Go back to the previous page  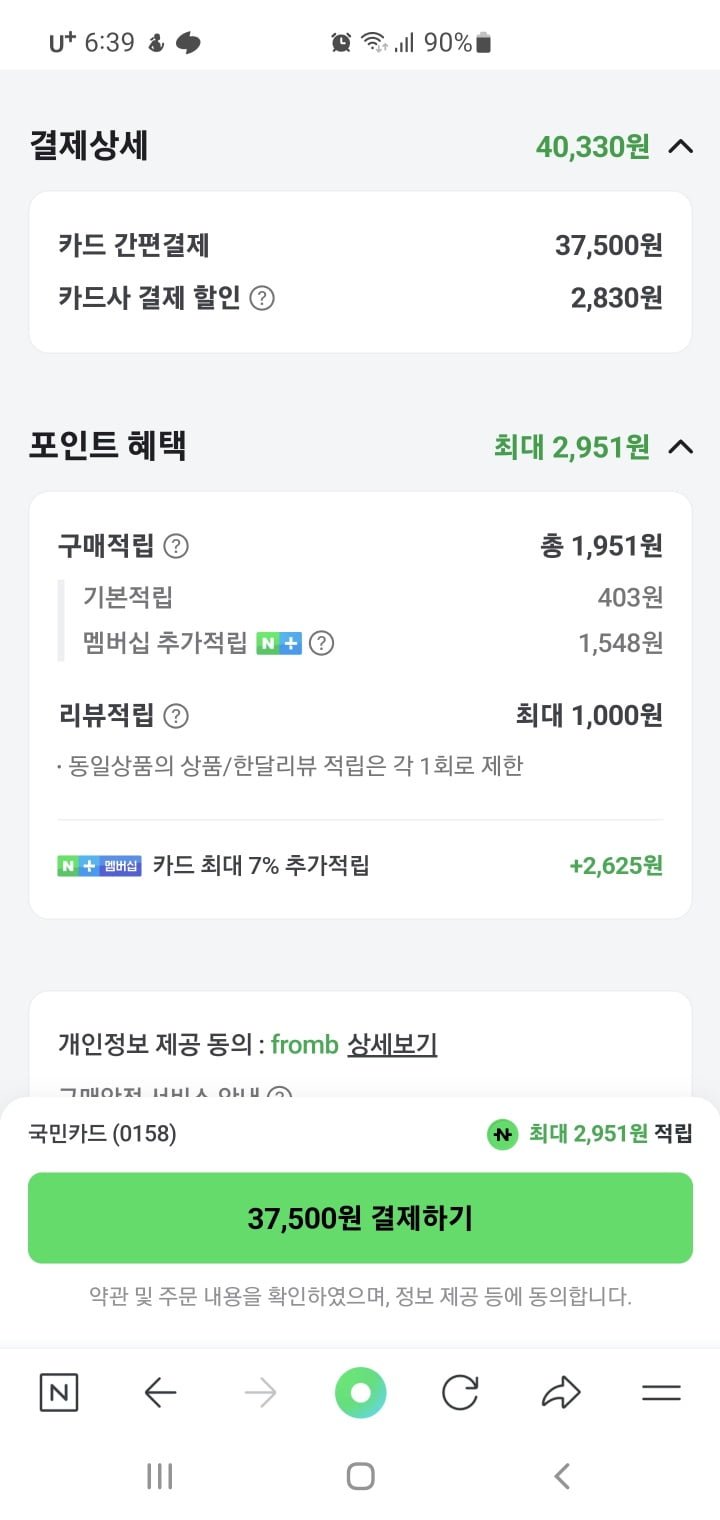coord(160,1393)
